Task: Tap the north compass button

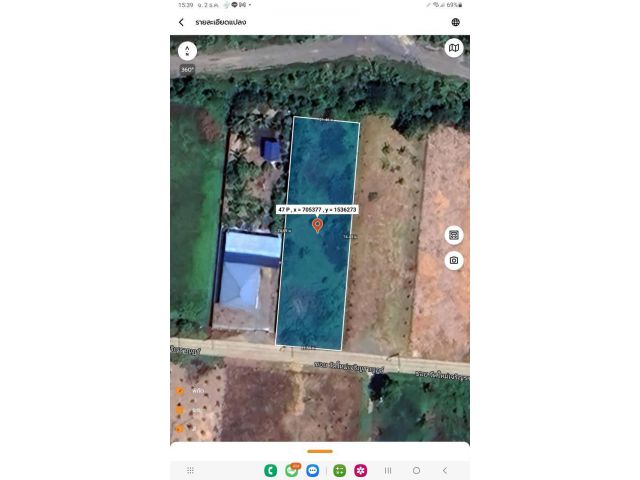Action: coord(187,49)
